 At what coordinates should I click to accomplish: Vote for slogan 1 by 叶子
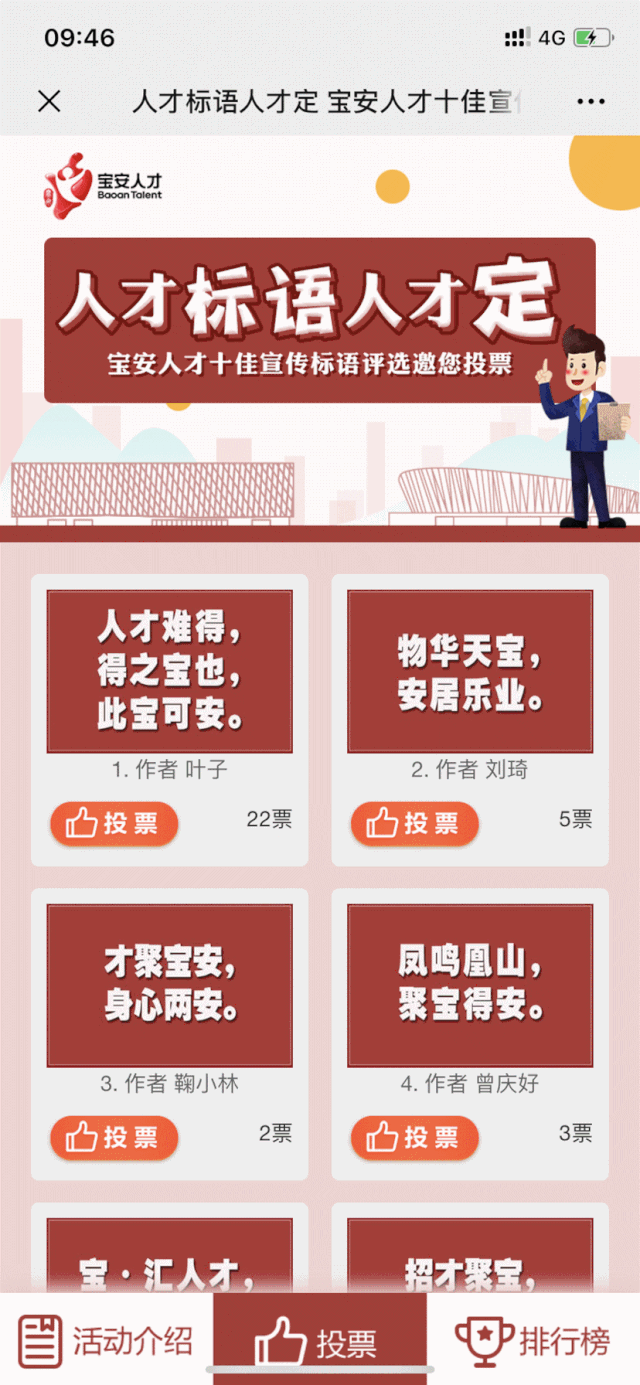[x=114, y=824]
